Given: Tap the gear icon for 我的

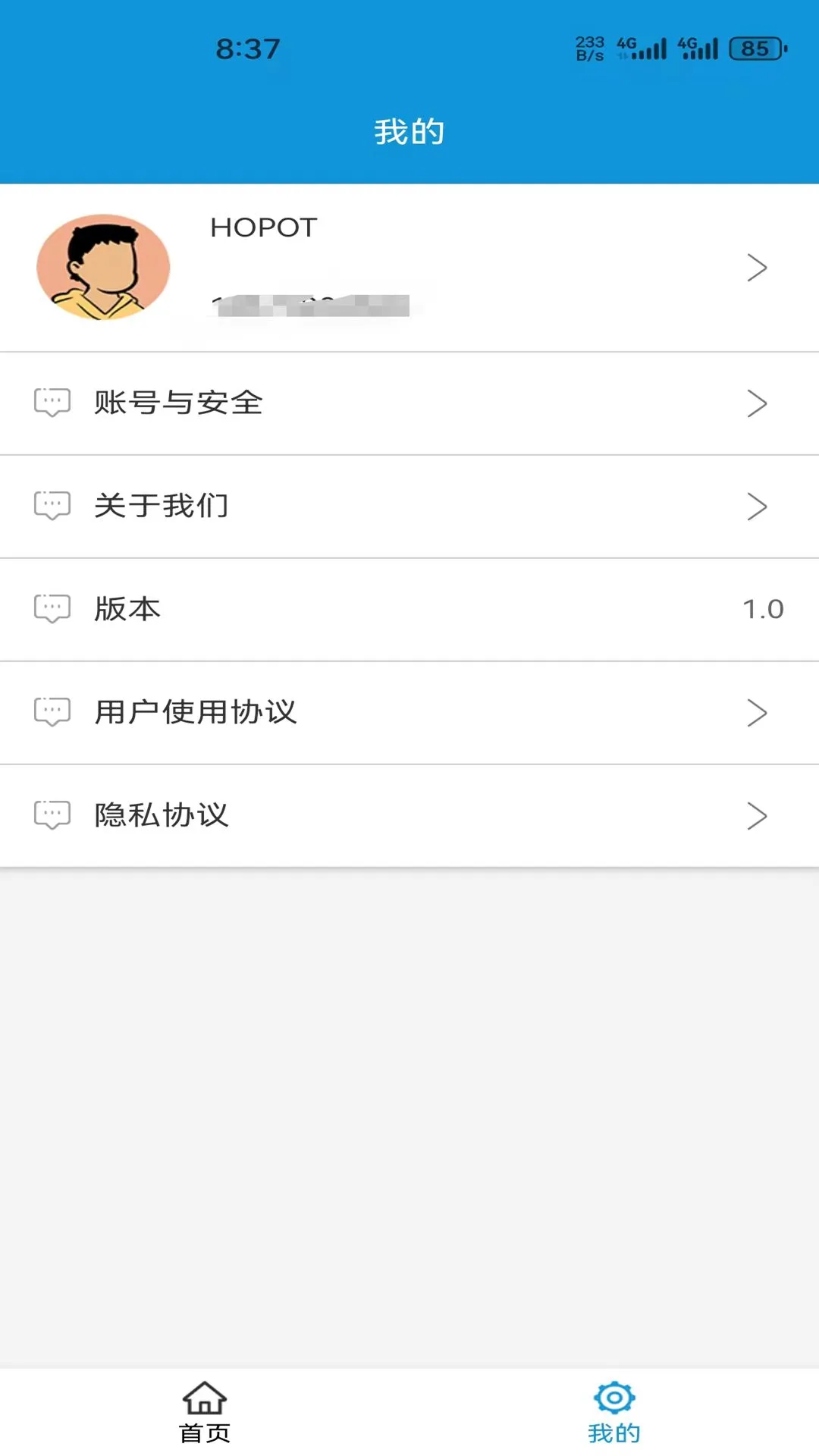Looking at the screenshot, I should pyautogui.click(x=614, y=1395).
